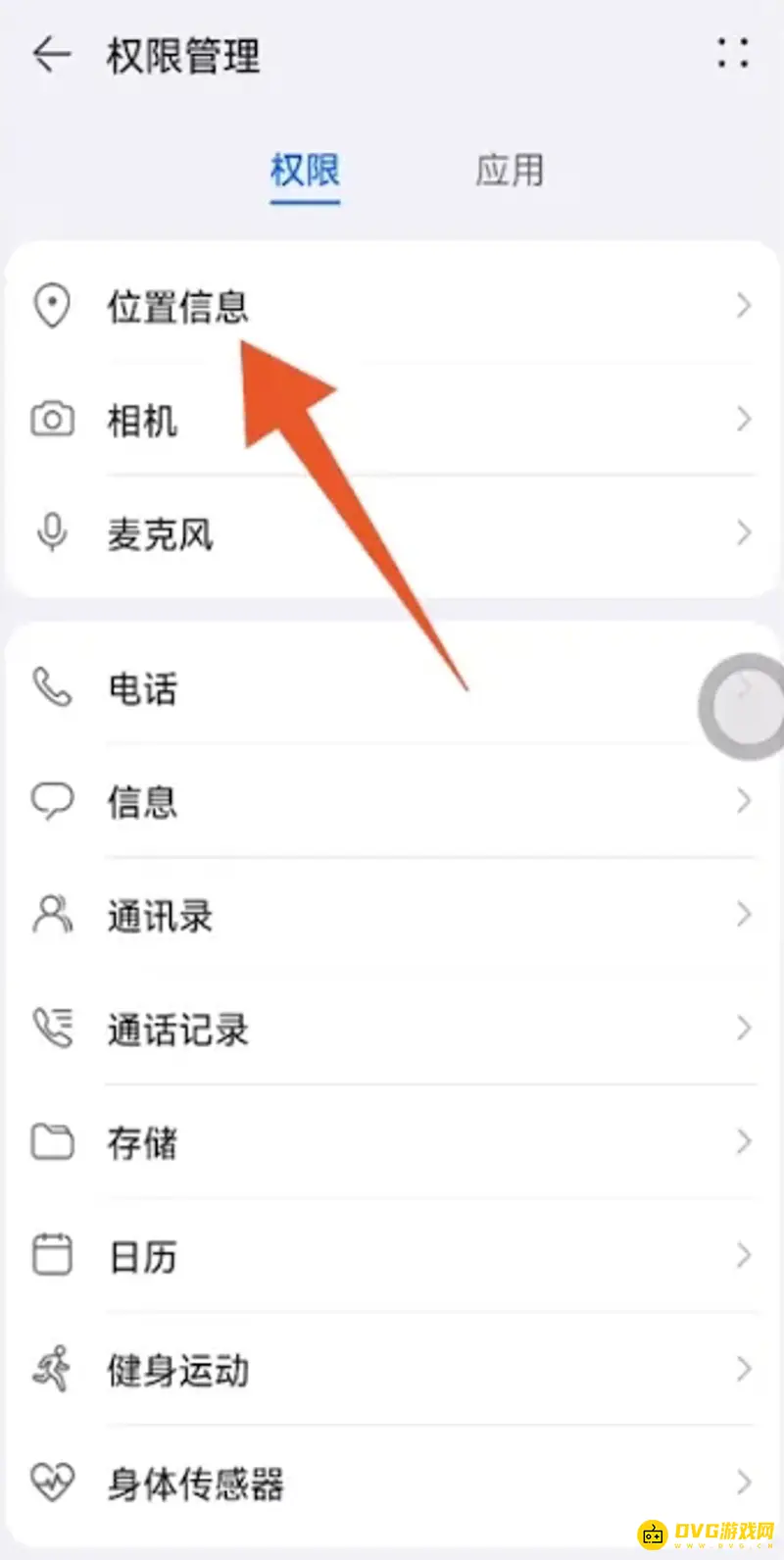
Task: Click the running figure icon for 健身运动
Action: (x=53, y=1371)
